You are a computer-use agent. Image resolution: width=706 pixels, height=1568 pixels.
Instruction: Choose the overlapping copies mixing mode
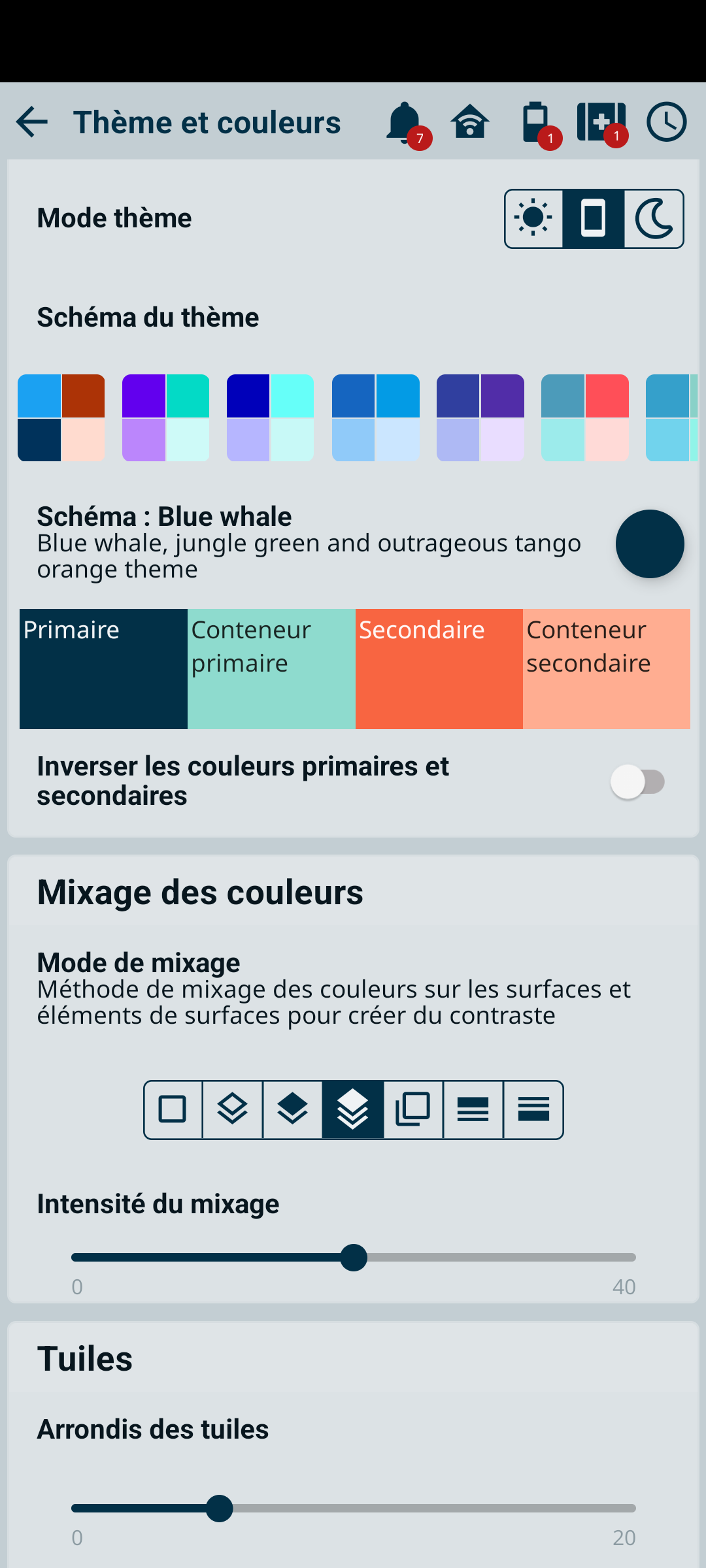[413, 1109]
